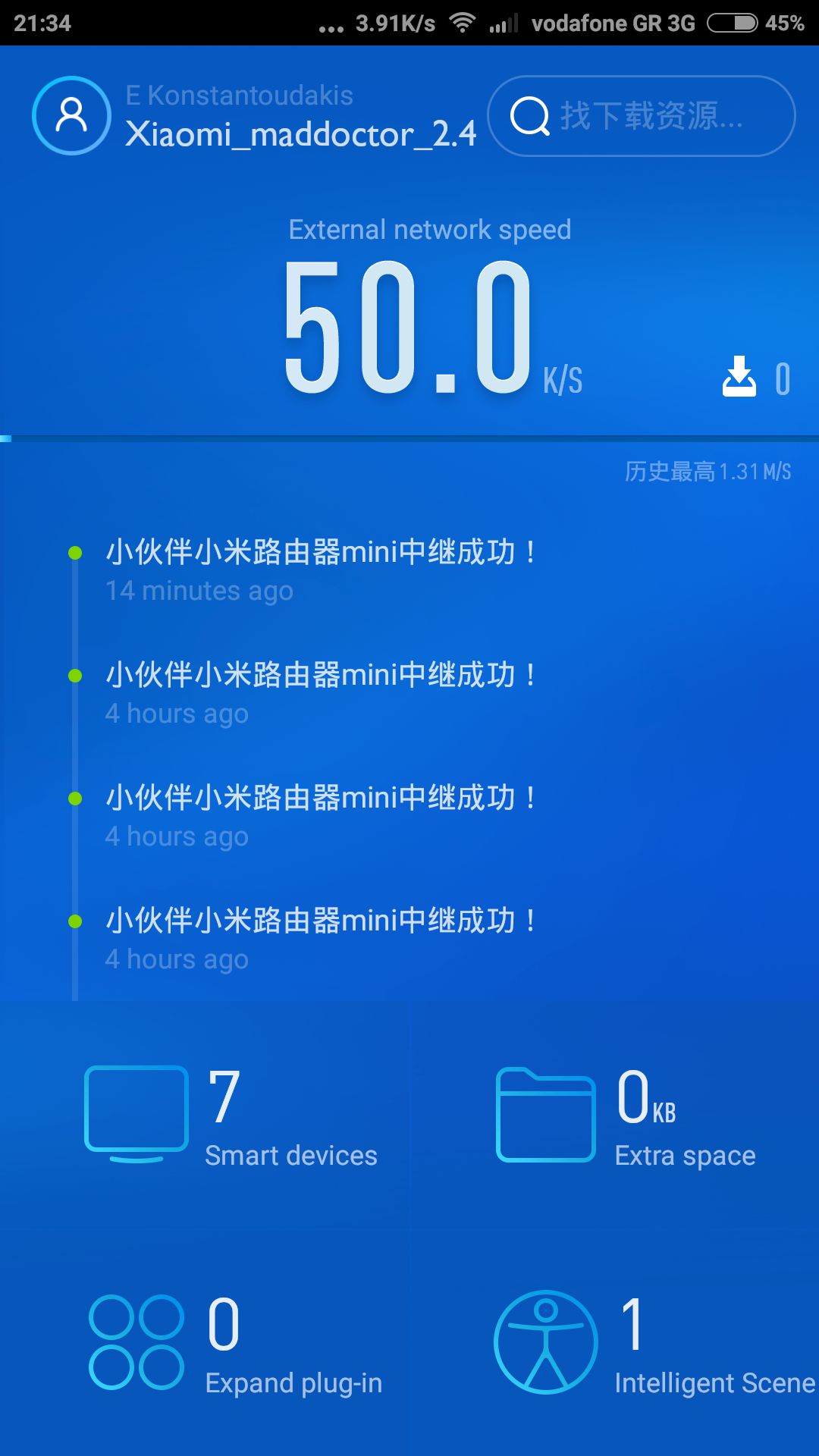Open the relay success notice from 14 minutes ago
The image size is (819, 1456).
pos(322,569)
